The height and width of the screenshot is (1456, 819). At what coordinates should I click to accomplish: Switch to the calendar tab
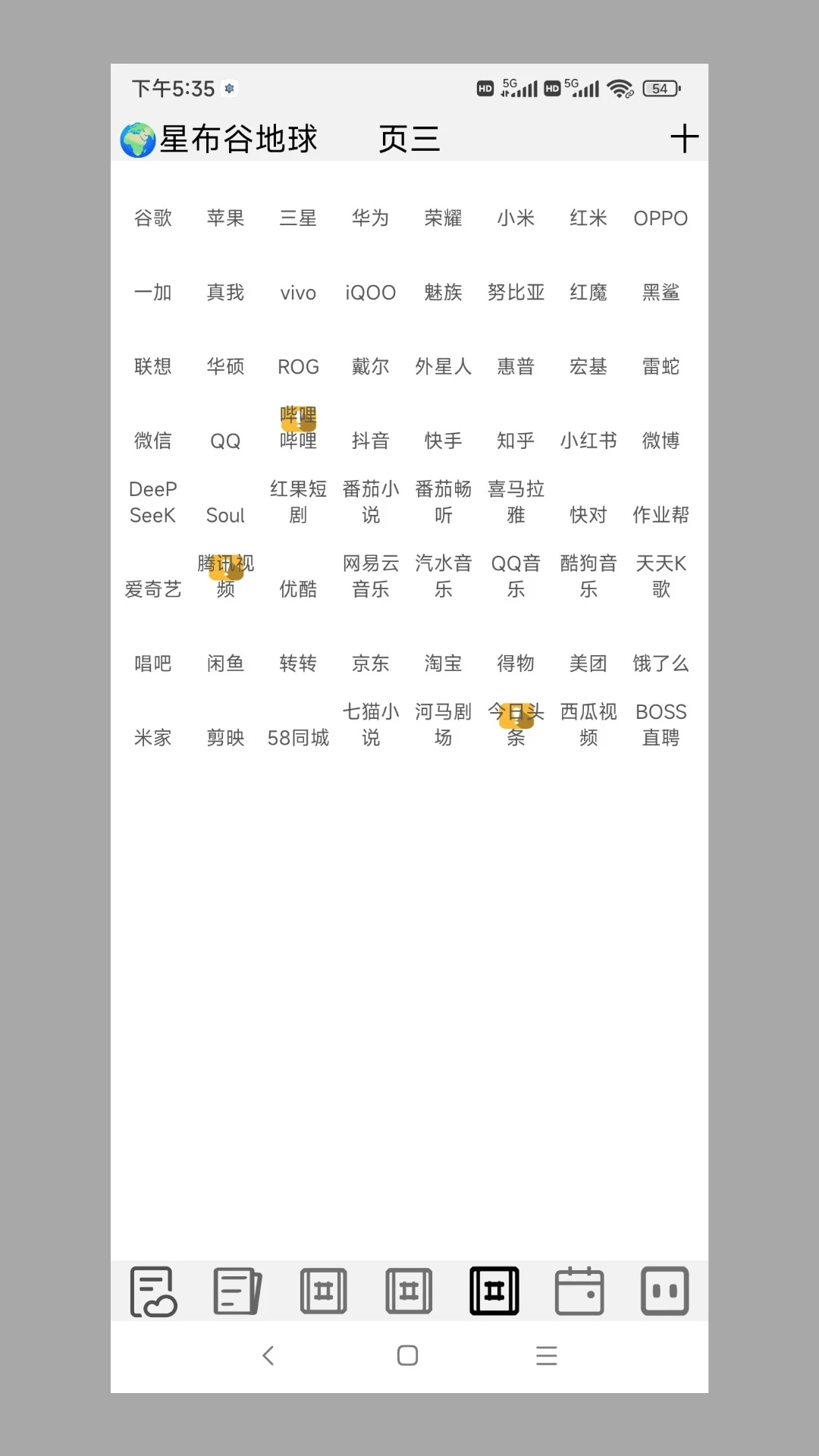click(579, 1291)
